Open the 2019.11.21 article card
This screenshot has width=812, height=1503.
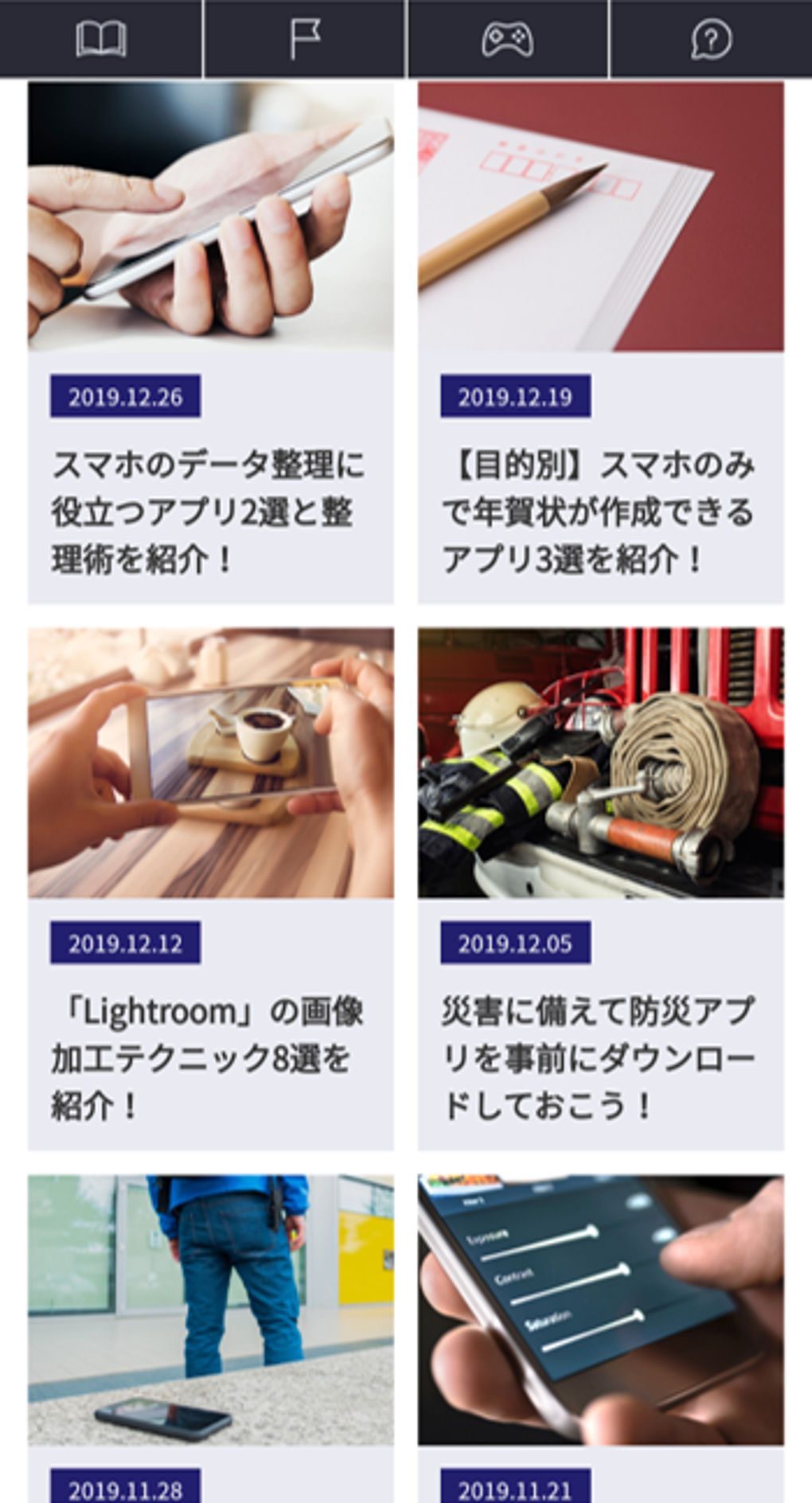pos(601,1339)
